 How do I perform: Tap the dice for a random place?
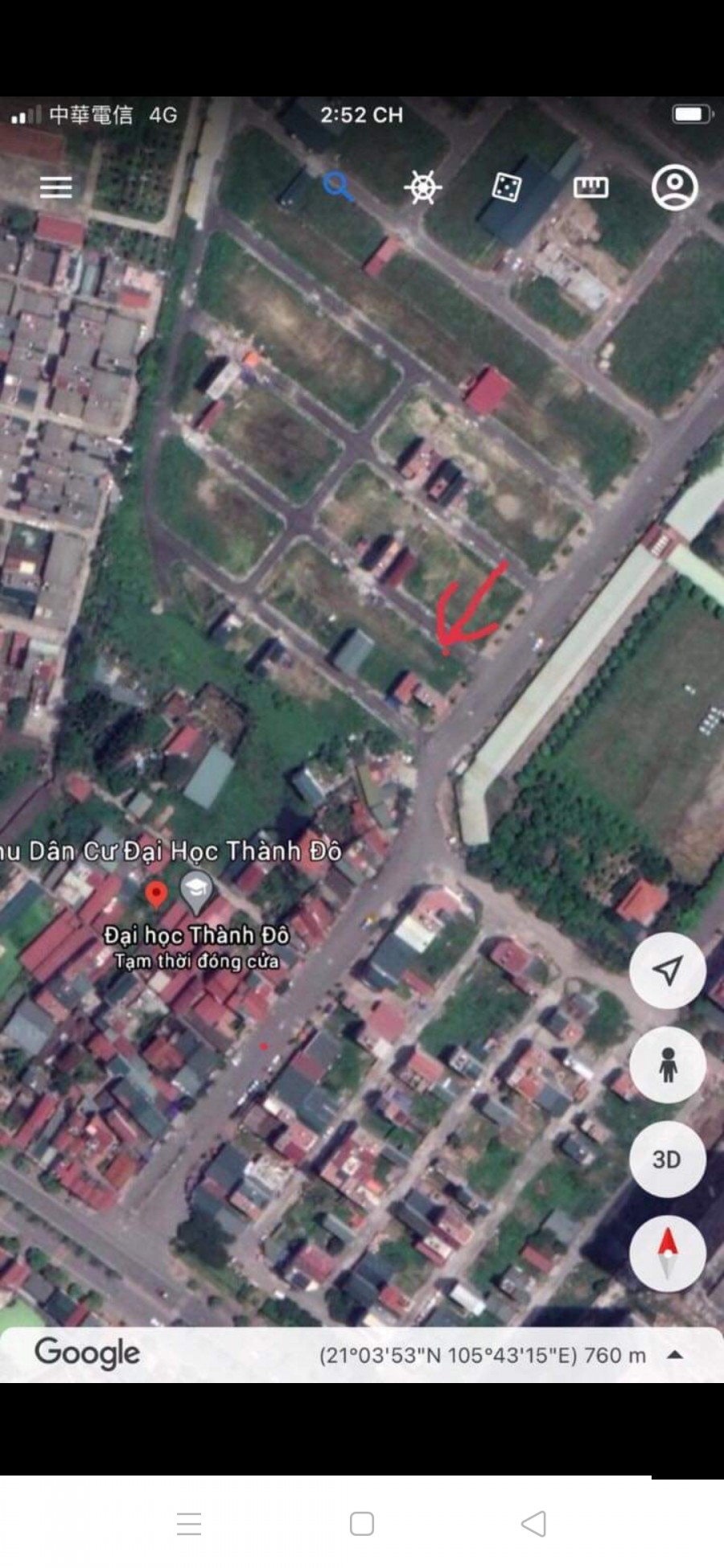tap(506, 187)
